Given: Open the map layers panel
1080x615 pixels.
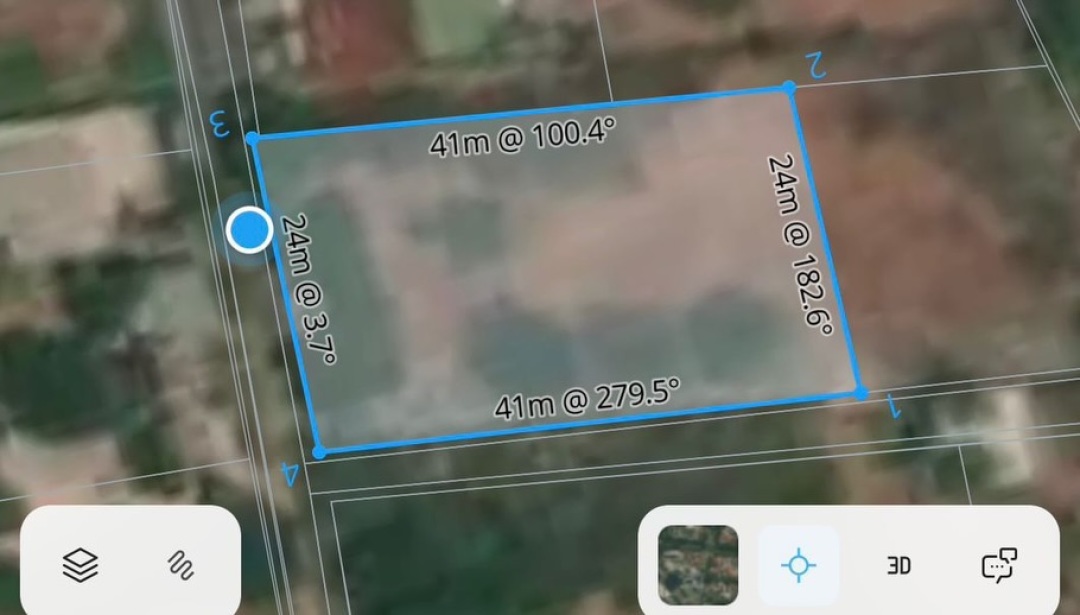Looking at the screenshot, I should click(x=80, y=565).
